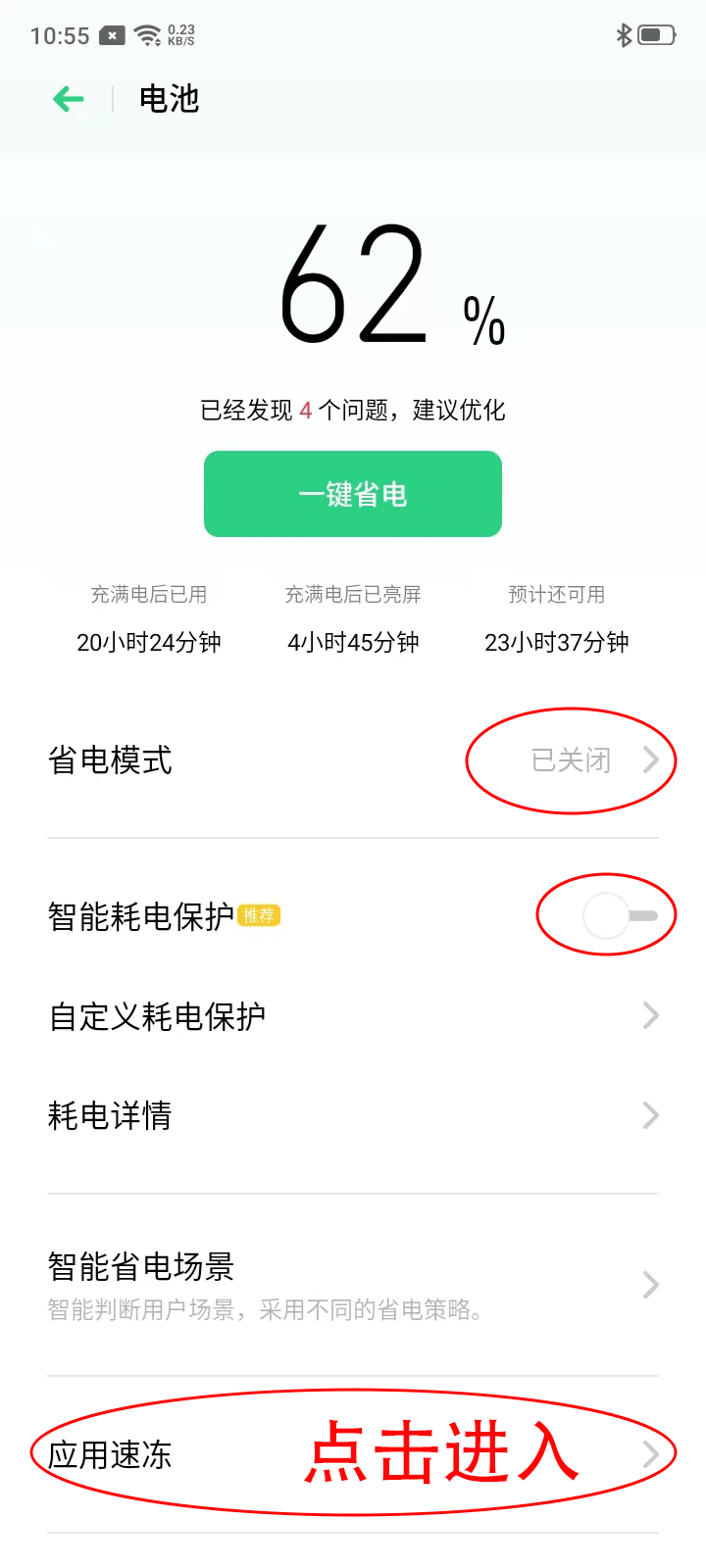The height and width of the screenshot is (1568, 706).
Task: View 耗电详情
Action: 353,1115
